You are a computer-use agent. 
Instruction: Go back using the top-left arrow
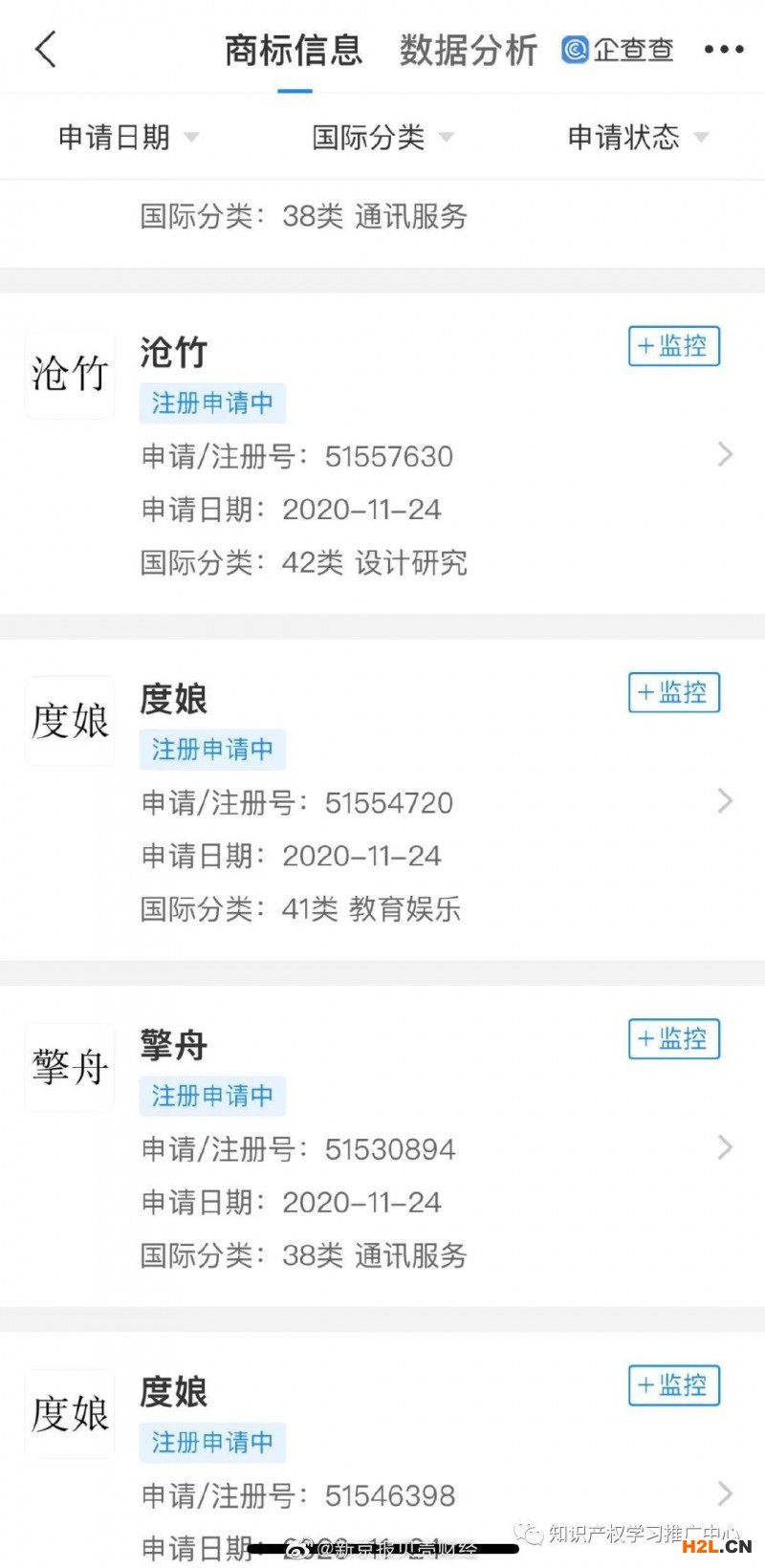(46, 50)
